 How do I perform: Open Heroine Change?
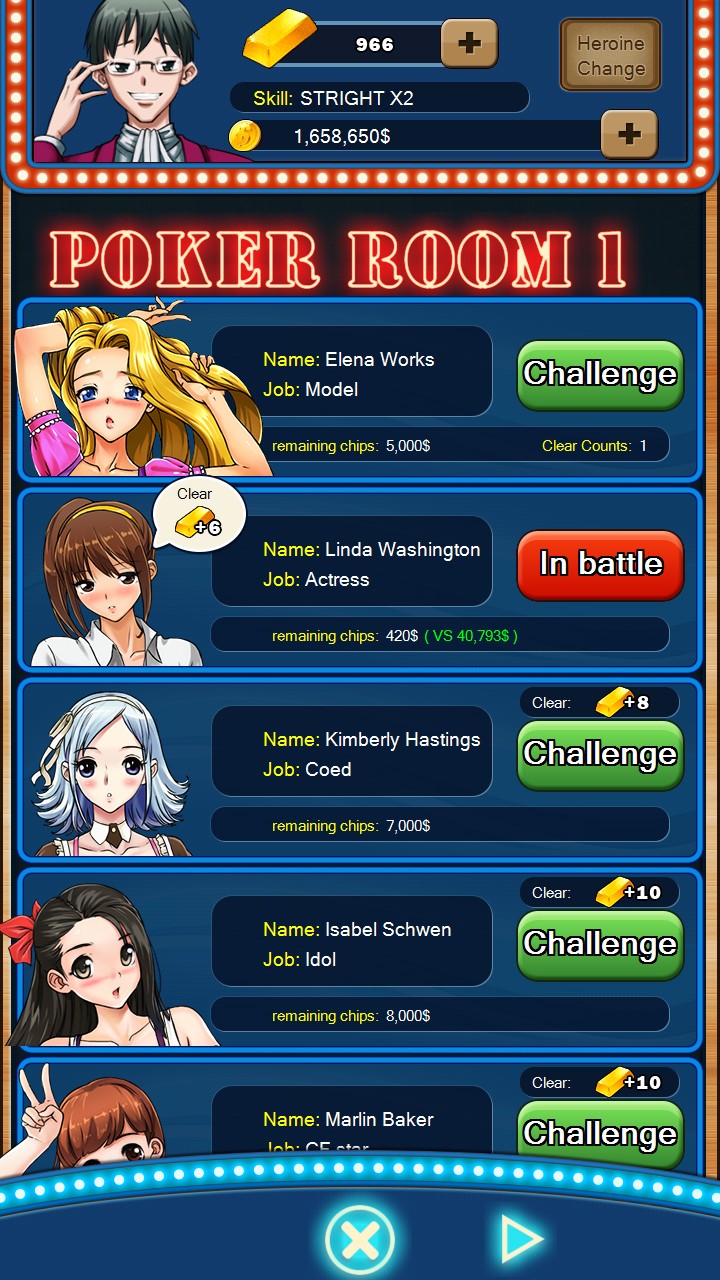click(x=610, y=56)
